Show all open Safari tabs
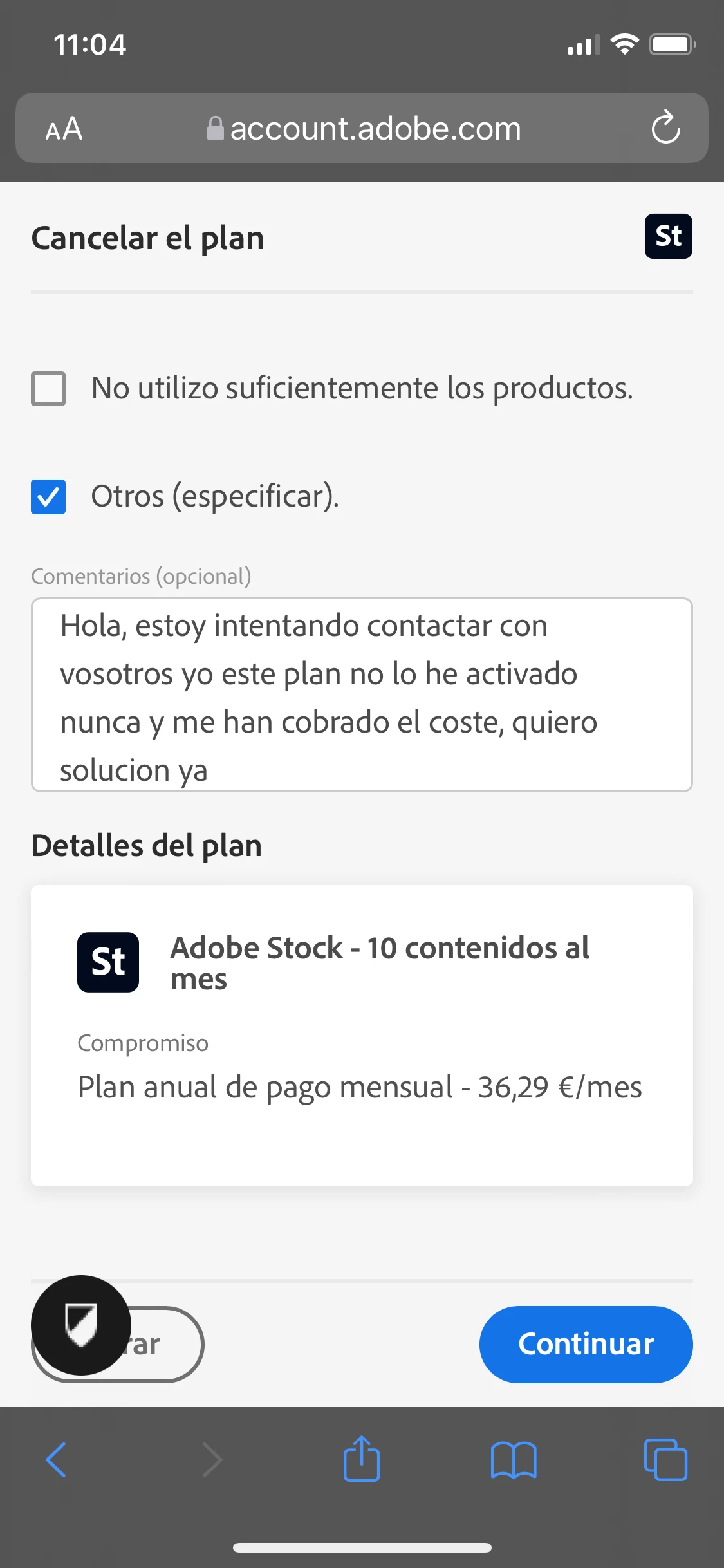 tap(665, 1460)
